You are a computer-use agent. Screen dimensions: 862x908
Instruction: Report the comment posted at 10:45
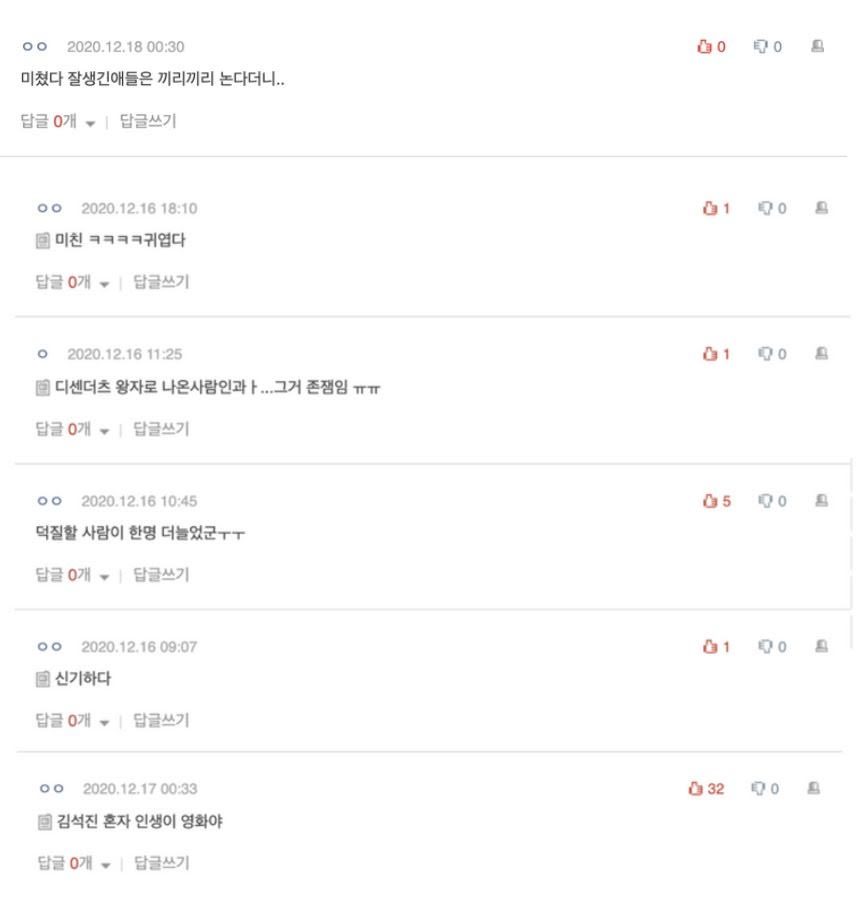(821, 500)
